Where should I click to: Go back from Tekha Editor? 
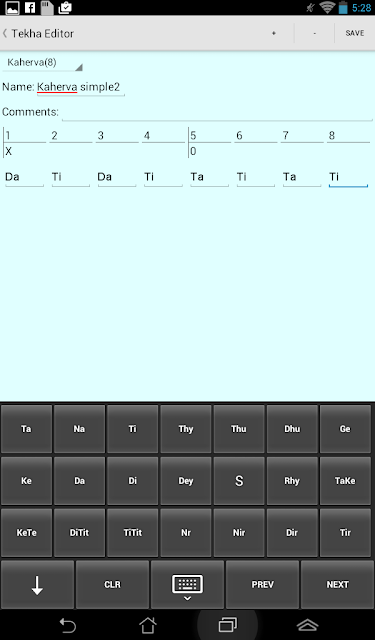pyautogui.click(x=38, y=33)
